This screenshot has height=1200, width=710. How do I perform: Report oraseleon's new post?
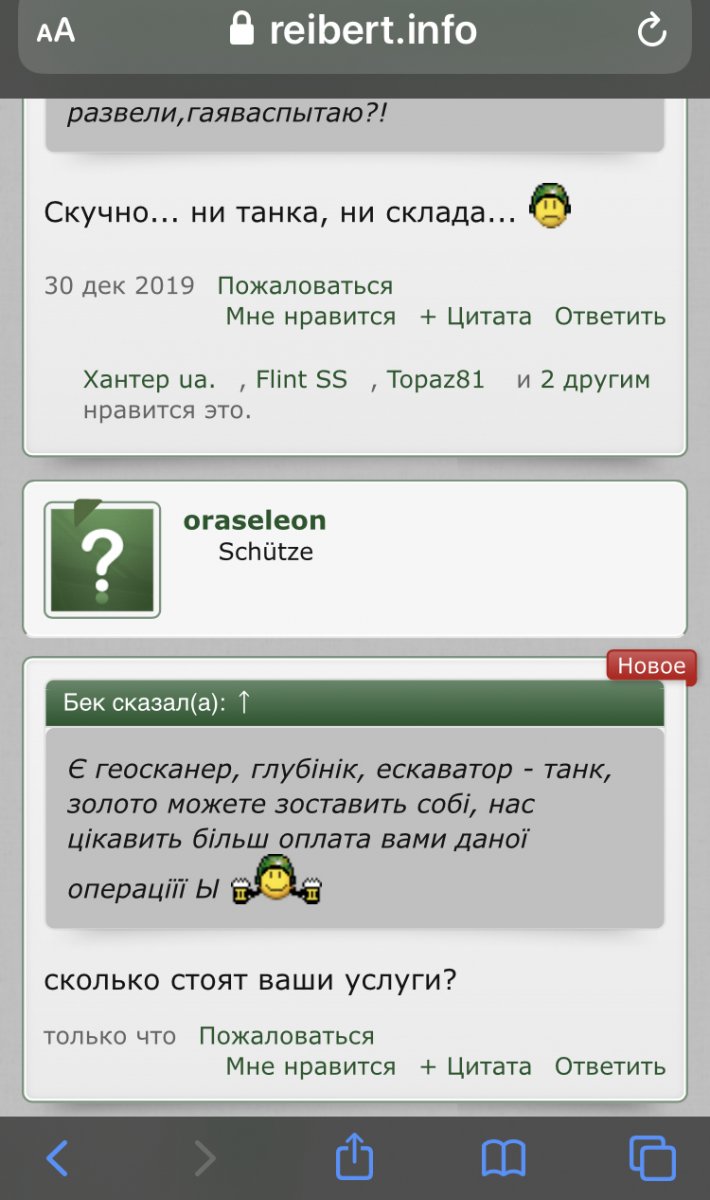click(286, 1036)
